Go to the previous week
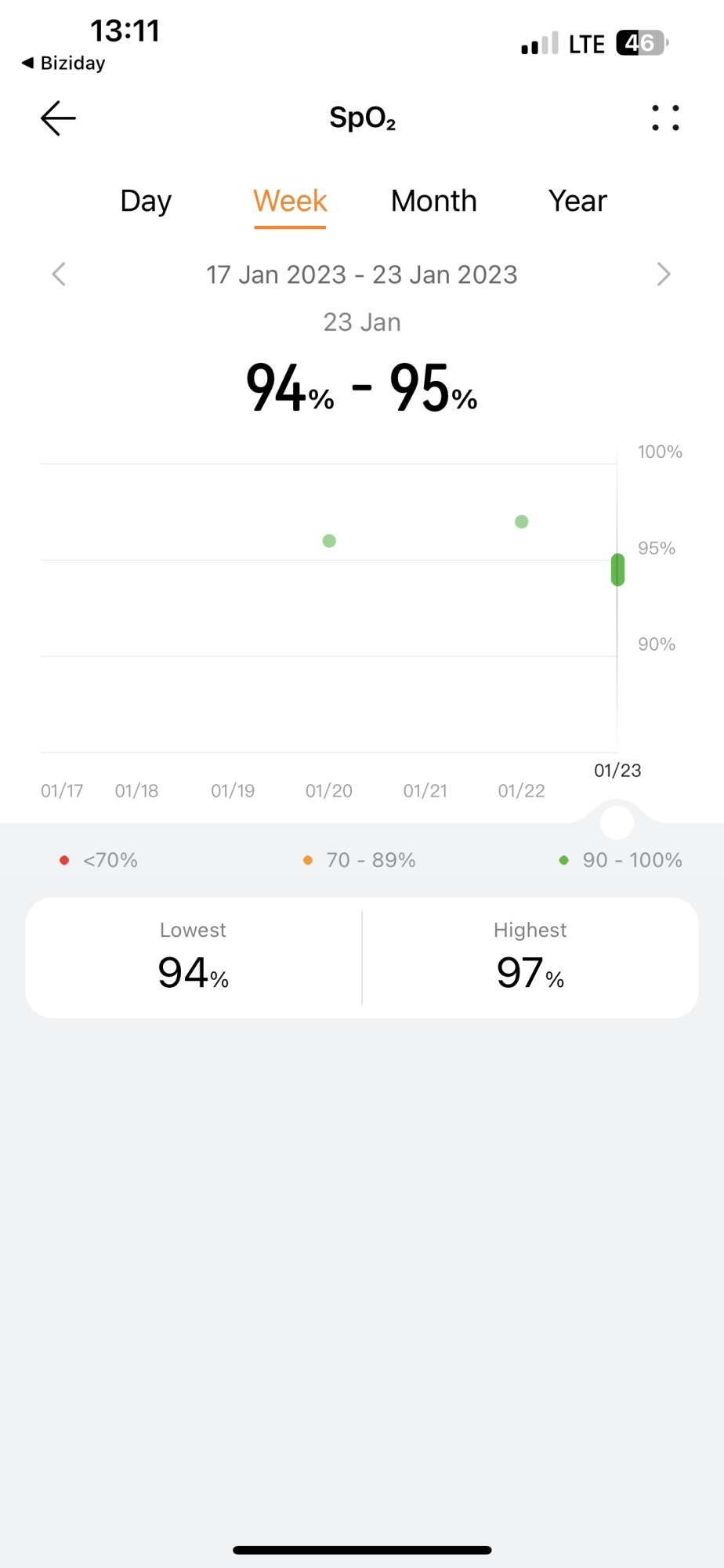 coord(59,274)
